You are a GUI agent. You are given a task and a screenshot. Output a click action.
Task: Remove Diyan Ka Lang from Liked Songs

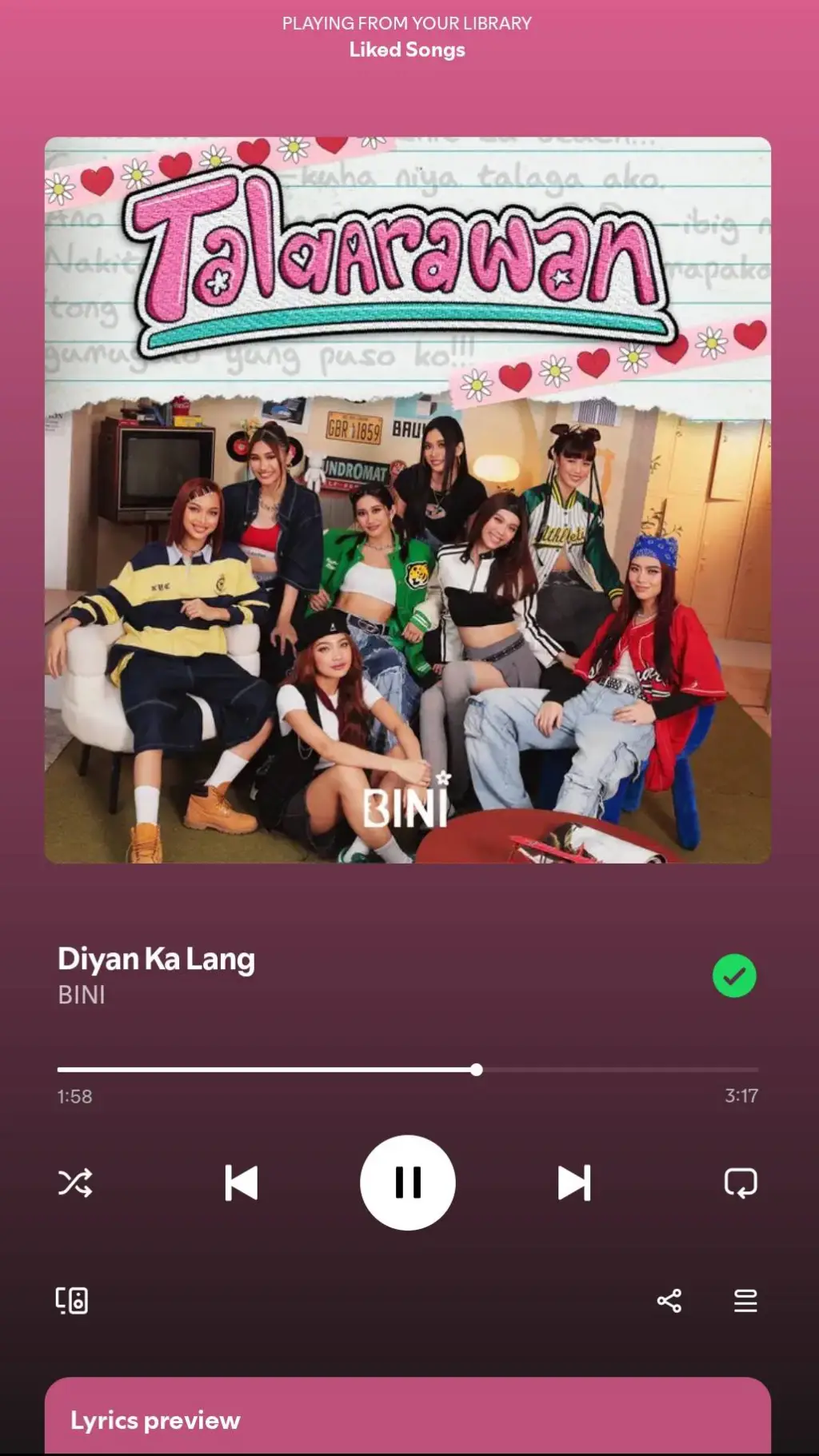(734, 975)
